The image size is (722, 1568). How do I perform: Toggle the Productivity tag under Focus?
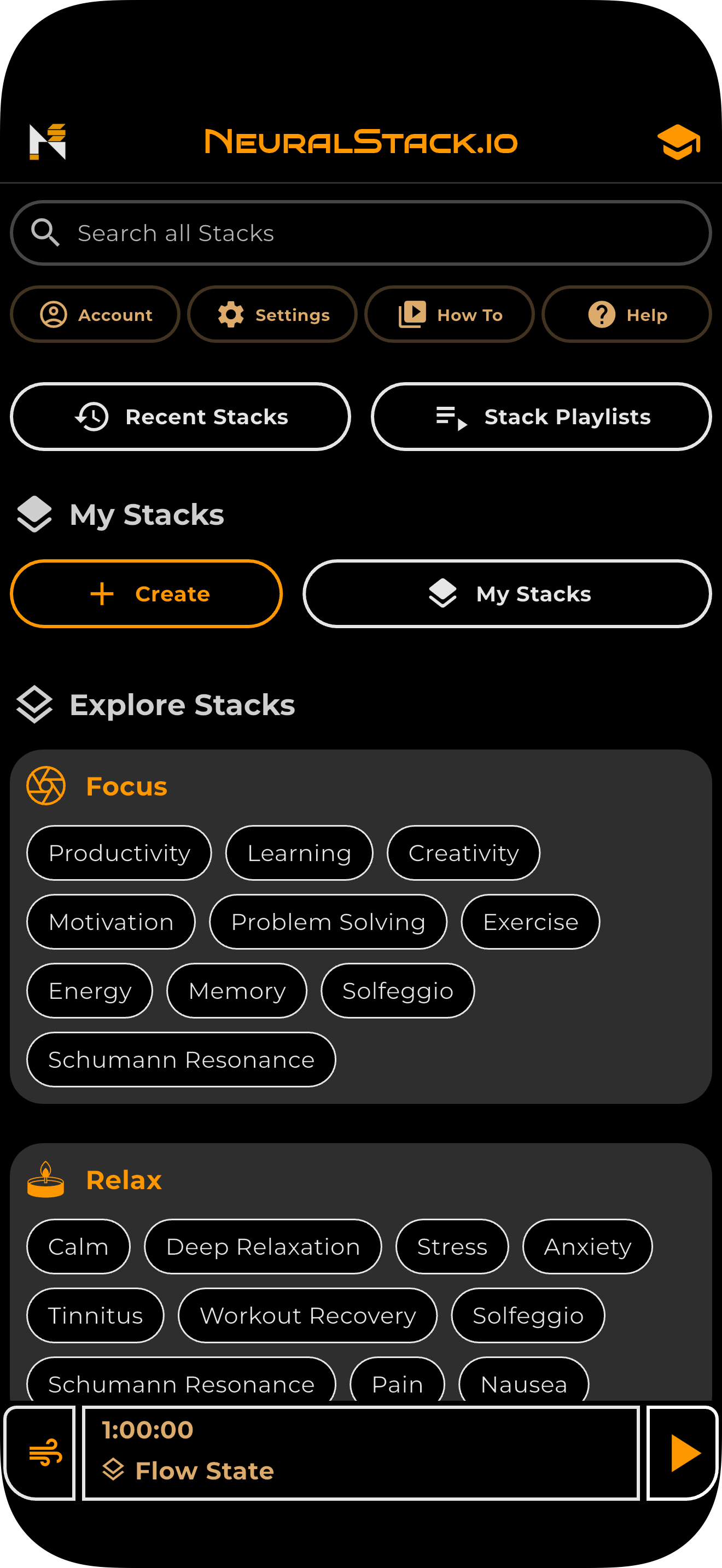(119, 852)
